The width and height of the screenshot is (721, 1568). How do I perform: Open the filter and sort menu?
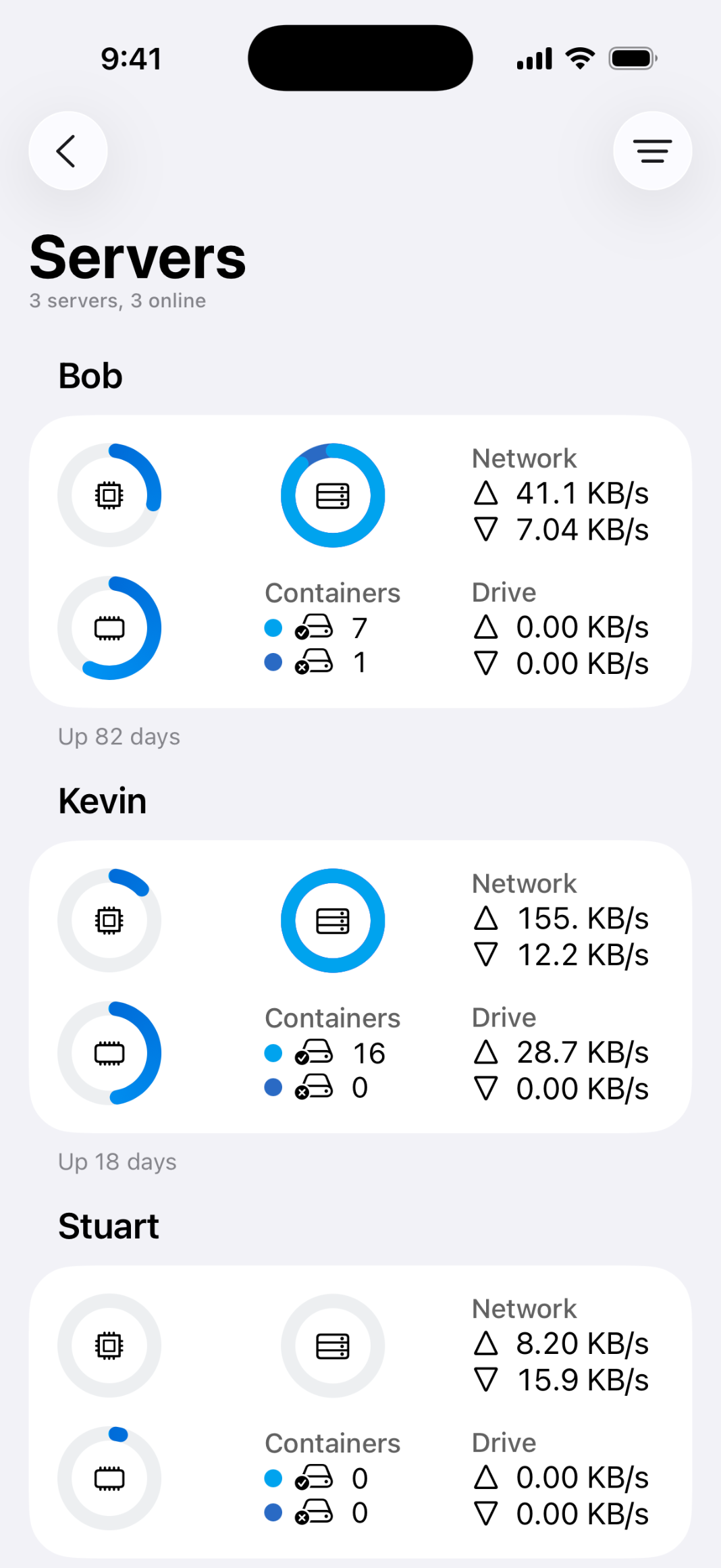coord(652,151)
